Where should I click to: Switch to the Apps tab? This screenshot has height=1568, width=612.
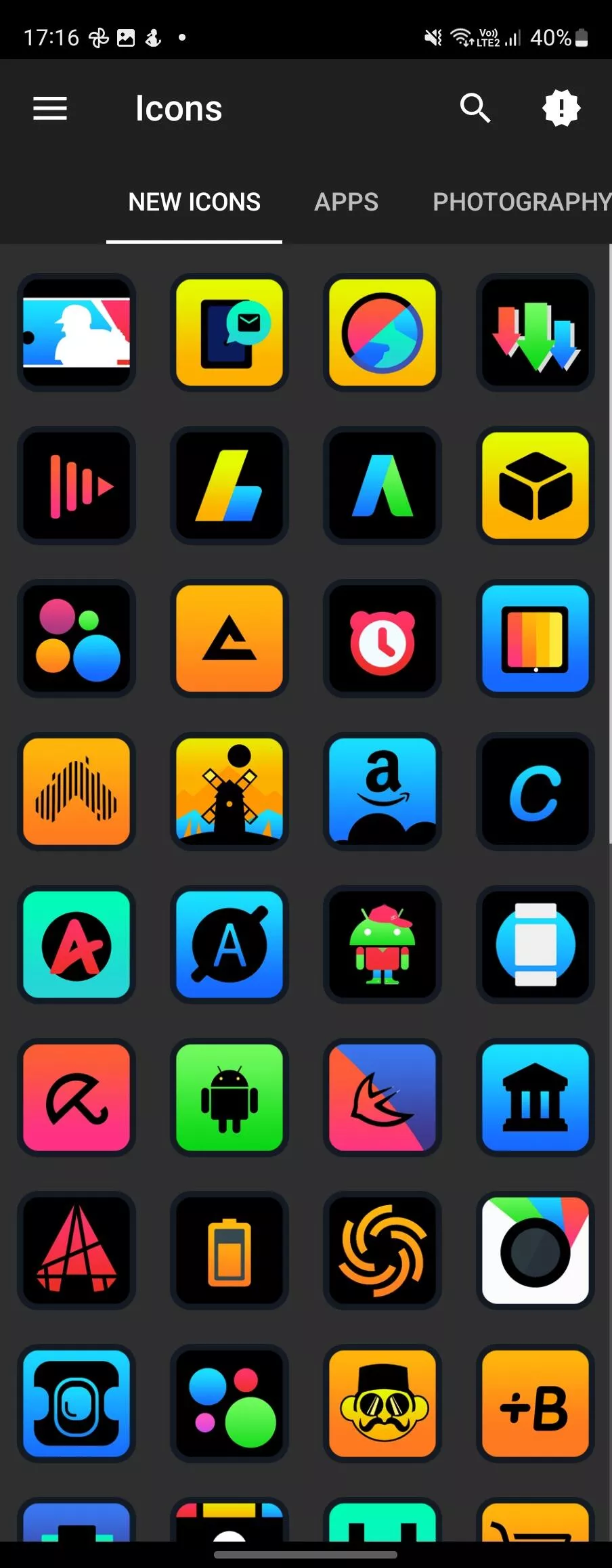(x=346, y=202)
